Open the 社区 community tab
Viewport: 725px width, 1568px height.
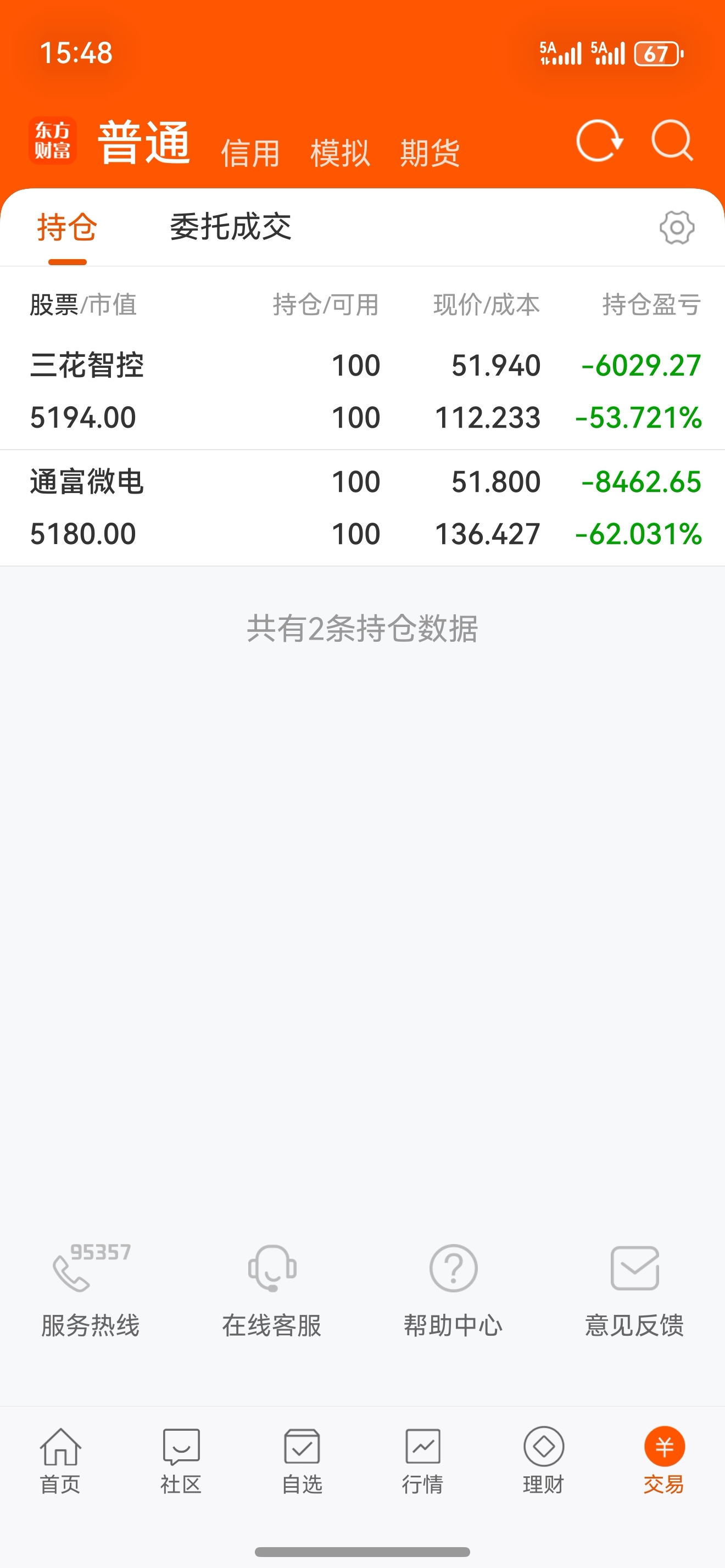tap(181, 1461)
